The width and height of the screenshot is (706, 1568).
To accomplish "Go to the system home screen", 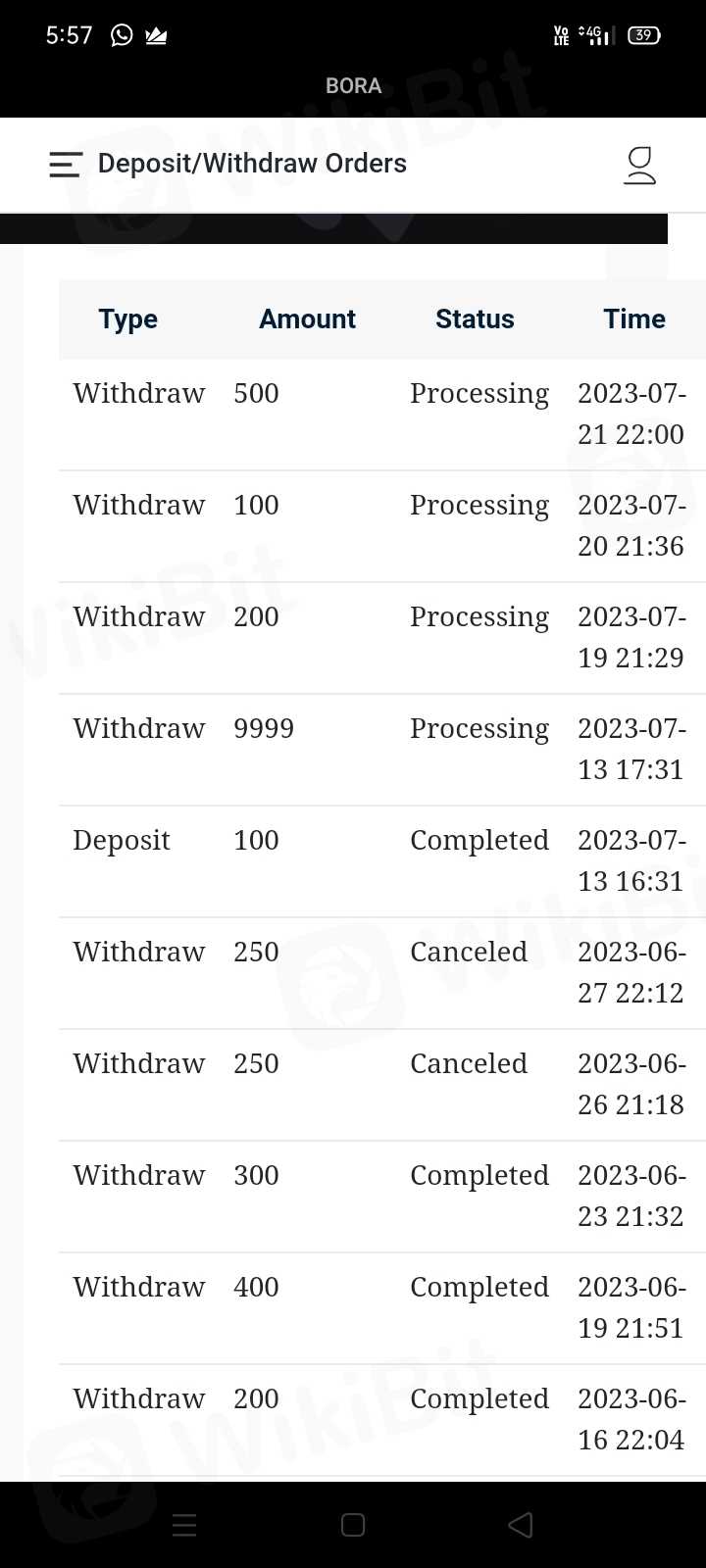I will pos(353,1525).
